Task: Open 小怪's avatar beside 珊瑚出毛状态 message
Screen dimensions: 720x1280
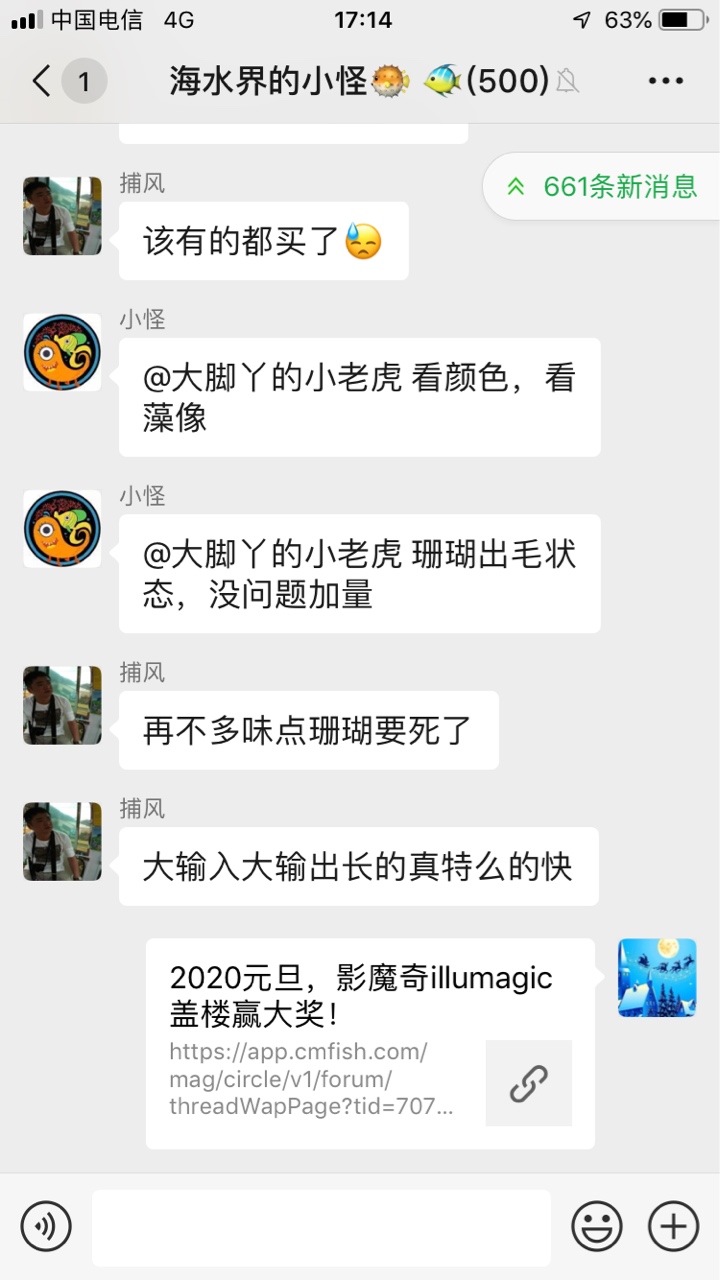Action: coord(62,528)
